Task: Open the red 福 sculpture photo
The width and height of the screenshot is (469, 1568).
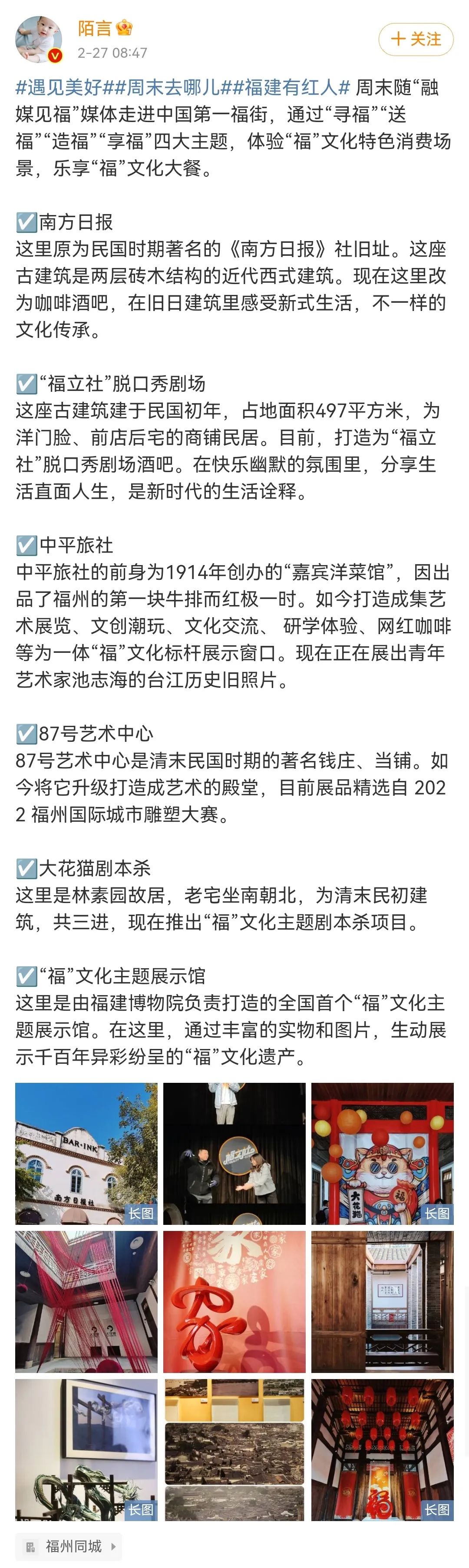Action: click(234, 1301)
